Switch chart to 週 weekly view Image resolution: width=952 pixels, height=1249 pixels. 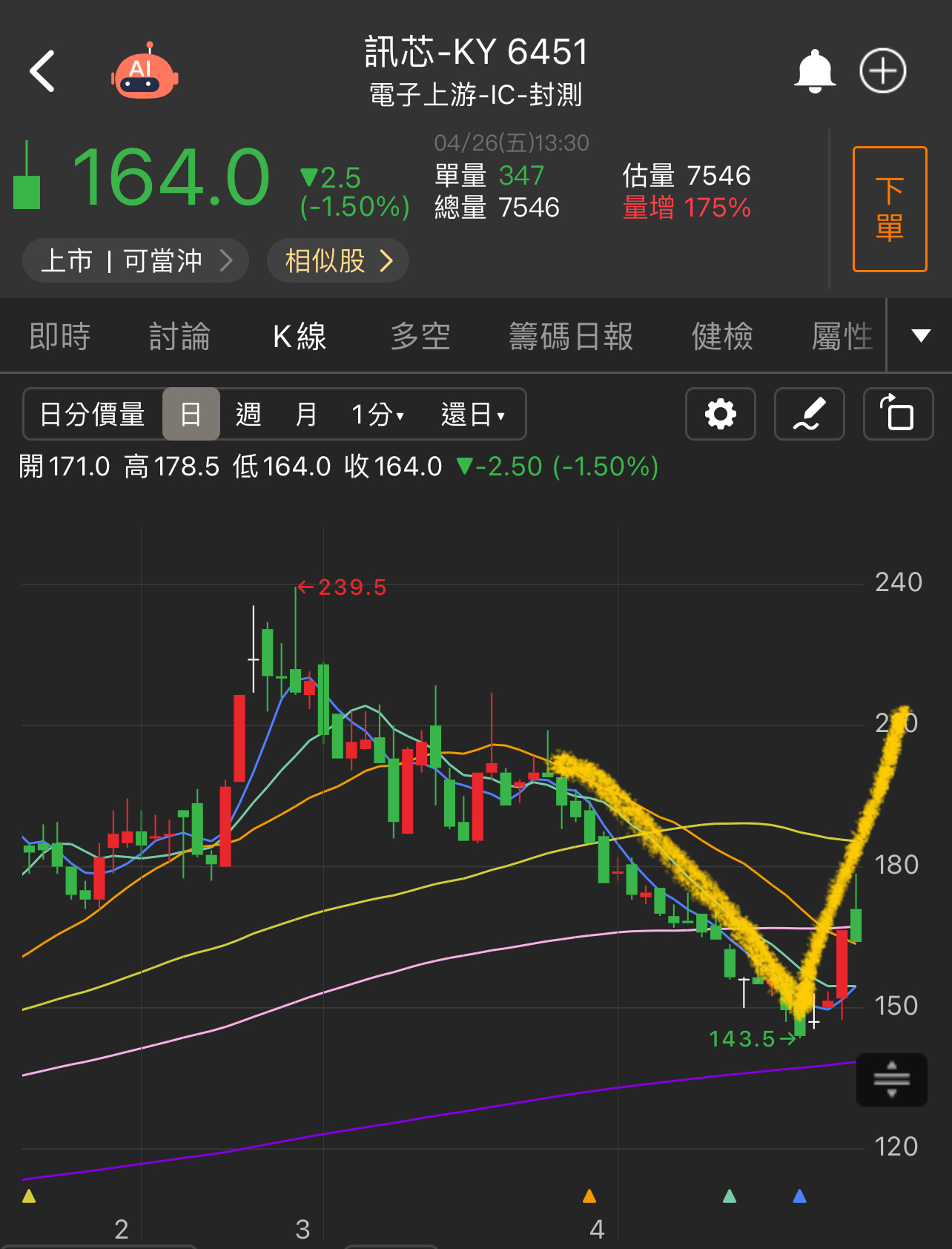click(249, 414)
